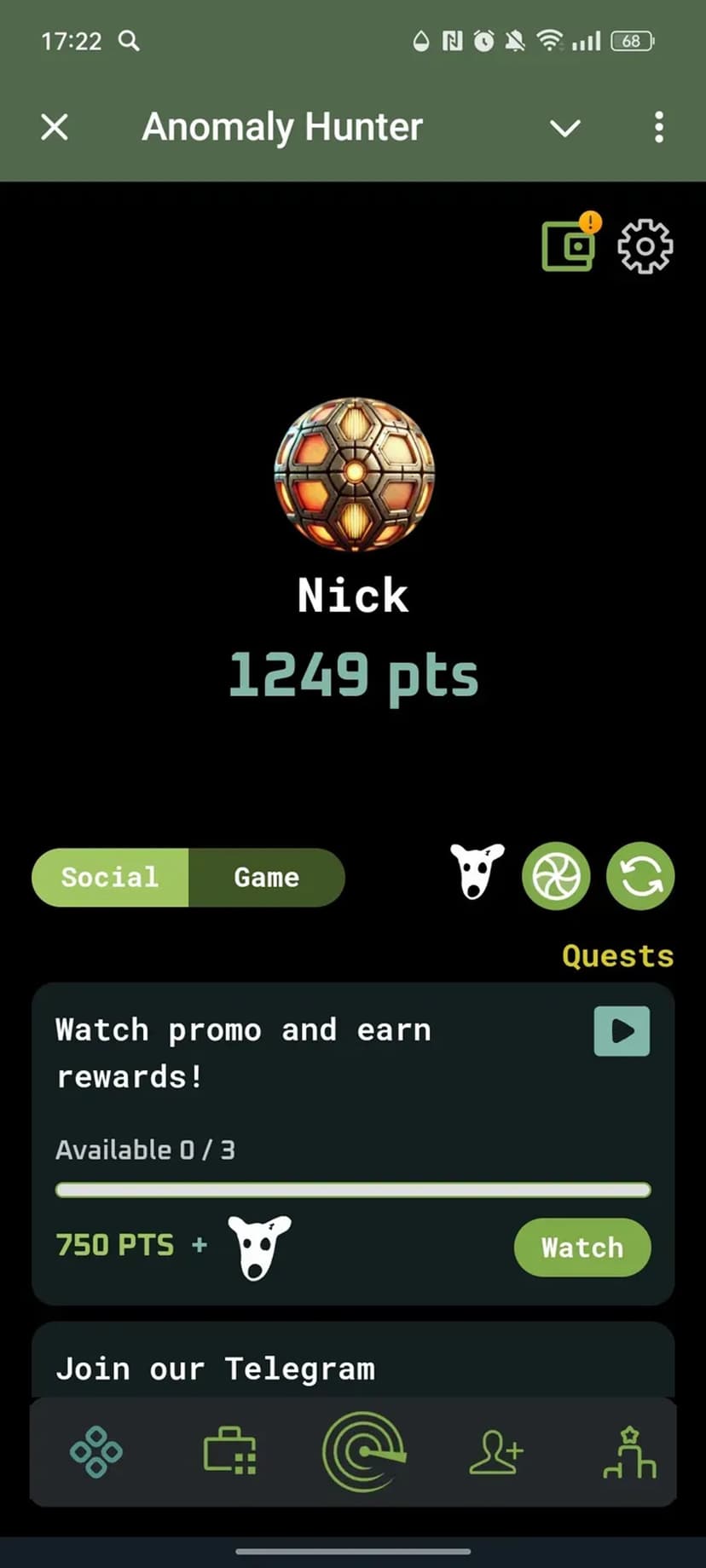Close the Anomaly Hunter mini app
The image size is (706, 1568).
[55, 128]
